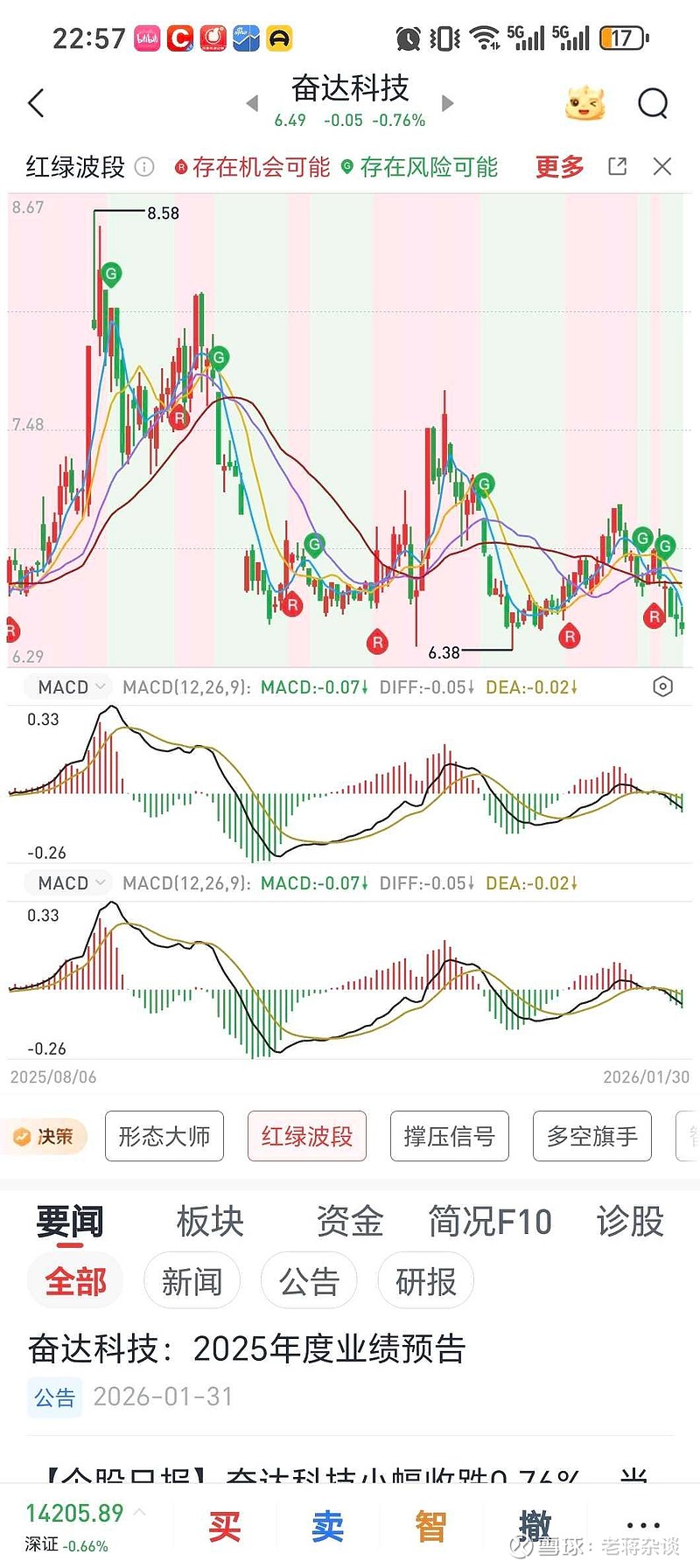Open the chart in expanded view
This screenshot has height=1568, width=700.
click(x=618, y=166)
